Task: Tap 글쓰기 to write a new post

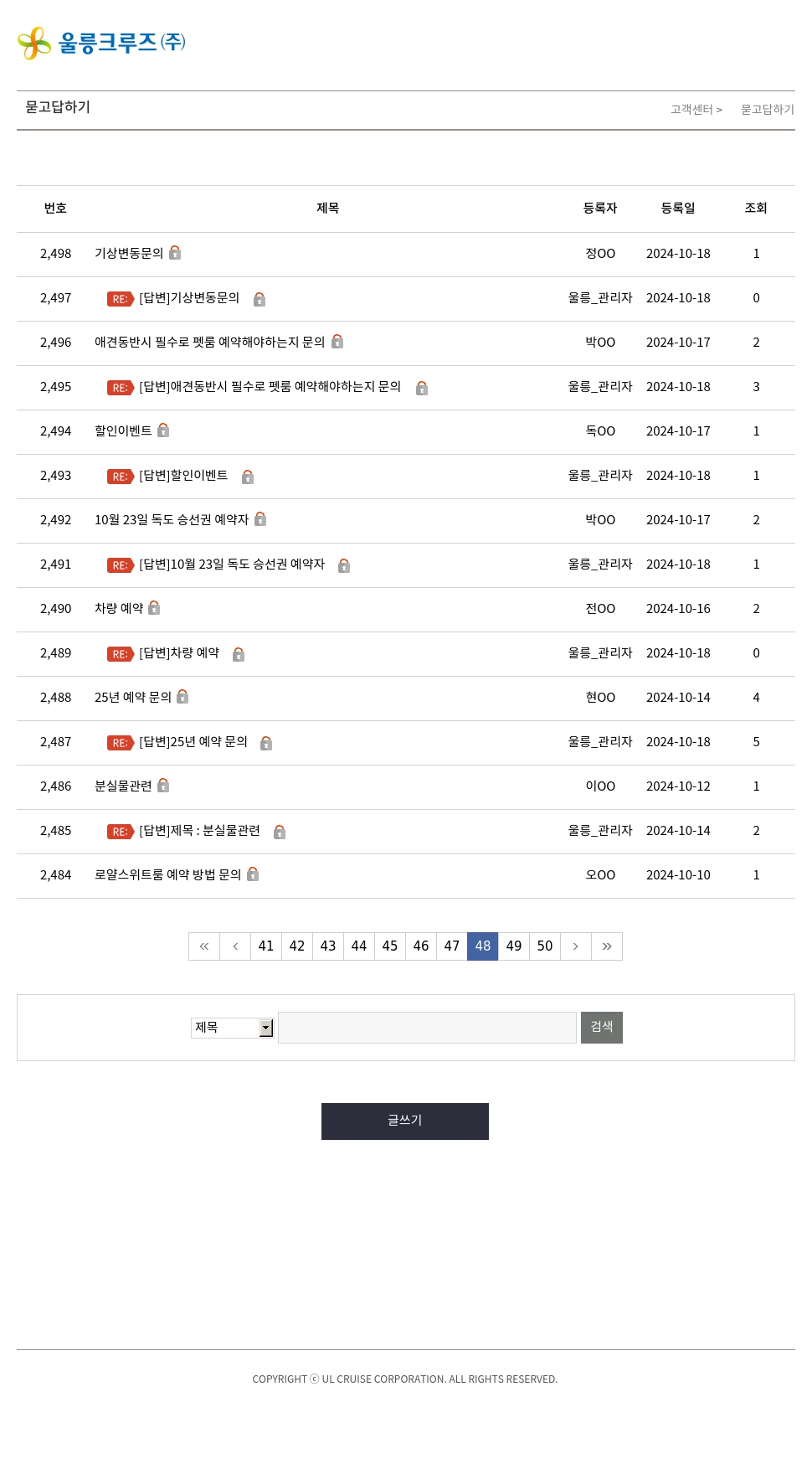Action: click(x=405, y=1121)
